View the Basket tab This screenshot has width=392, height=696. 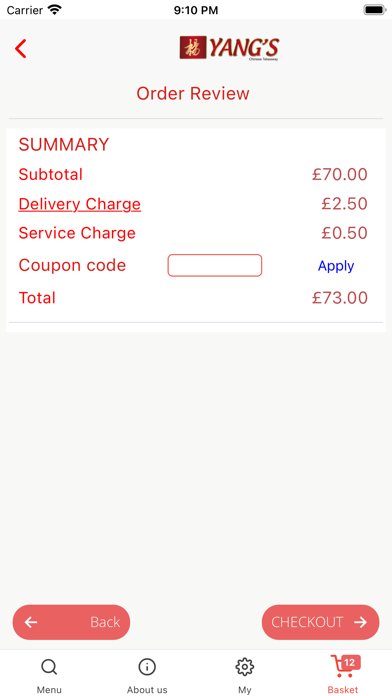(x=343, y=675)
